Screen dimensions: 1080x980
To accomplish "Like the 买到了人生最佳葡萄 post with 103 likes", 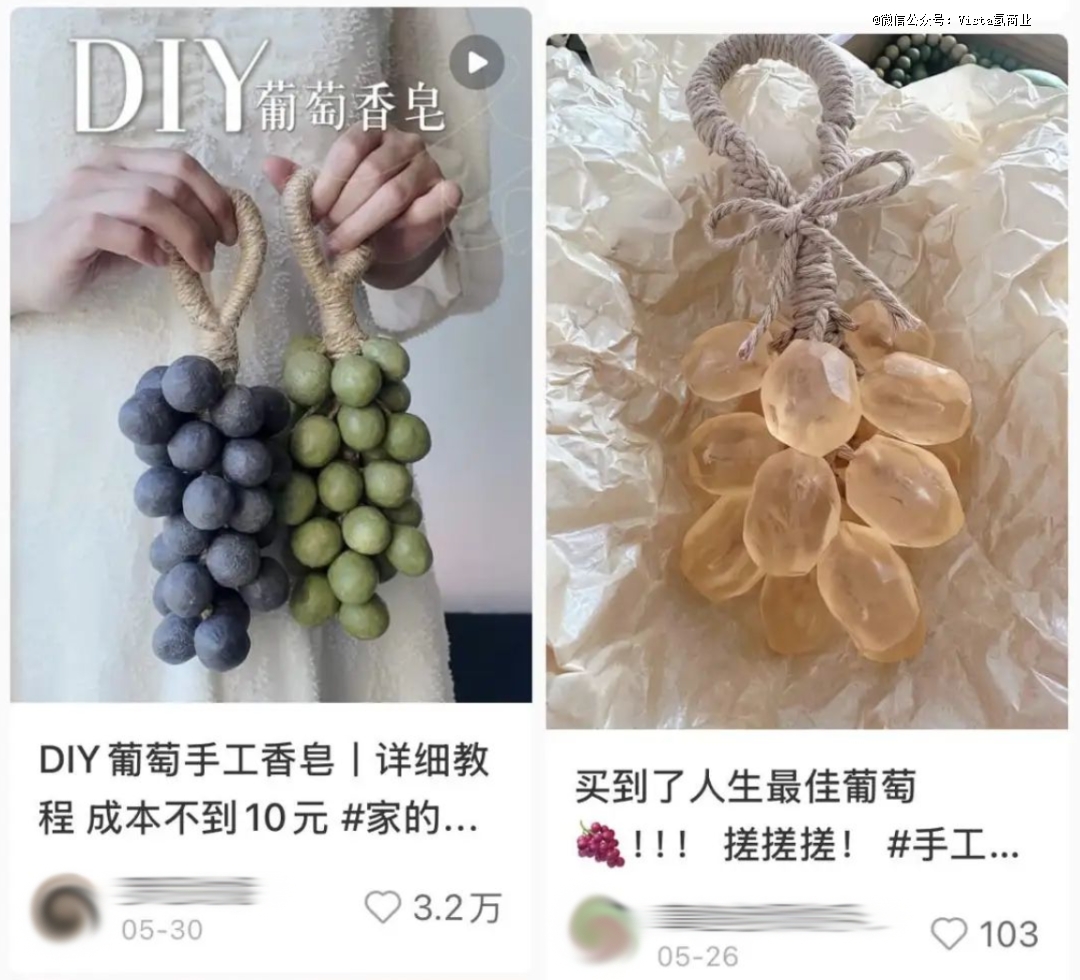I will pyautogui.click(x=948, y=934).
